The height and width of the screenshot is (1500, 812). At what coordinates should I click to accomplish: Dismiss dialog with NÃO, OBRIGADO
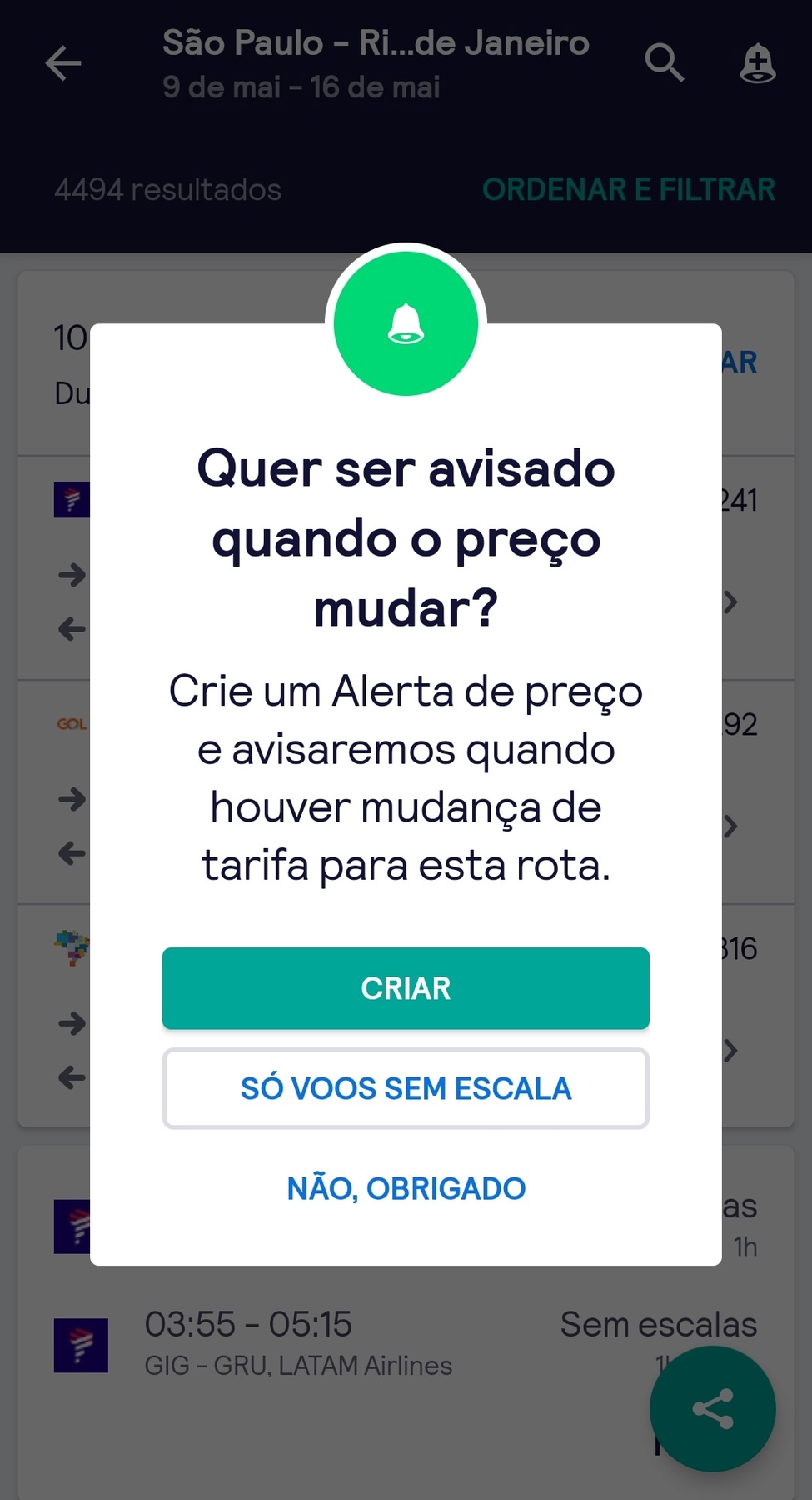406,1188
